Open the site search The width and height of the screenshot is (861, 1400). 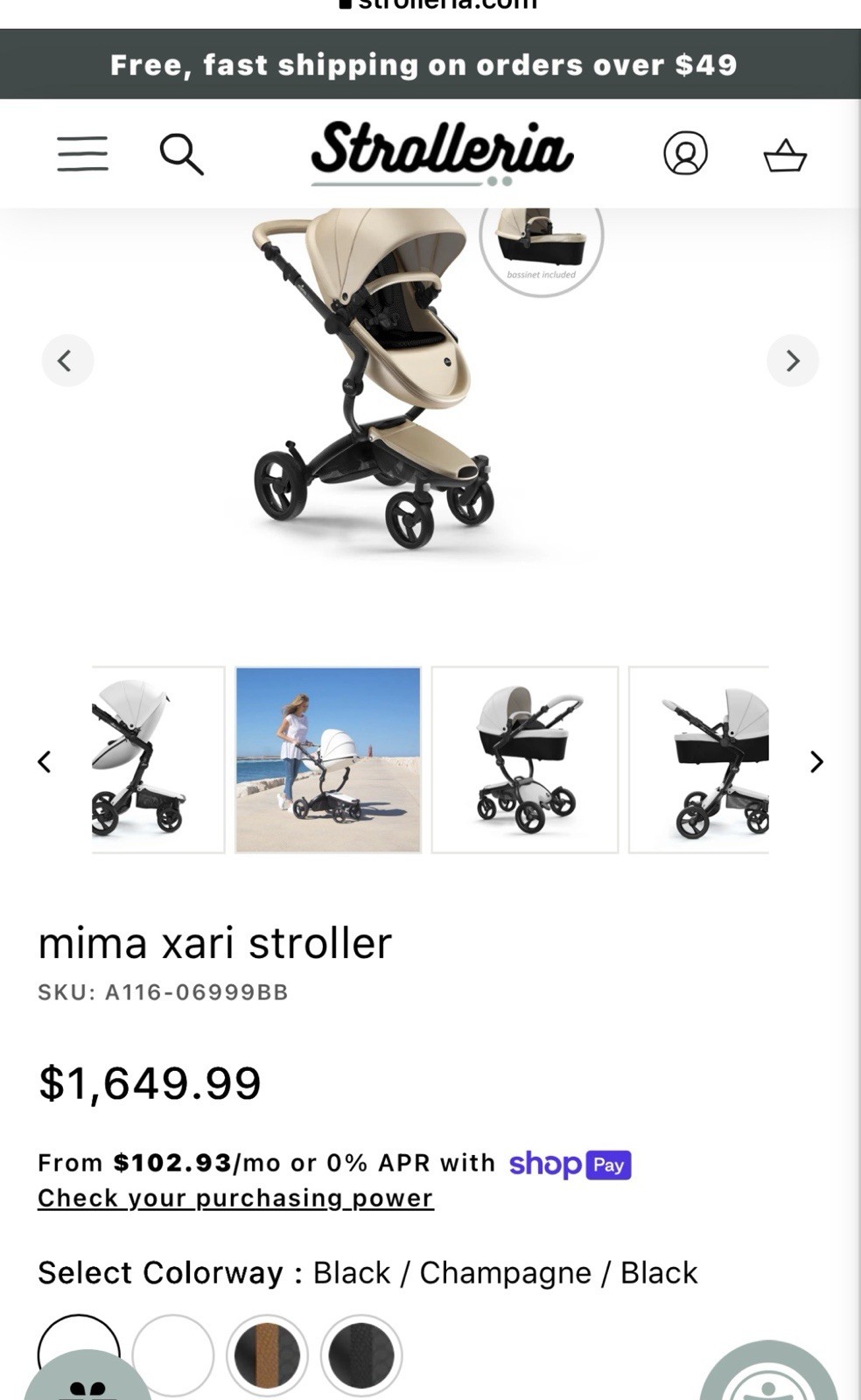[181, 154]
